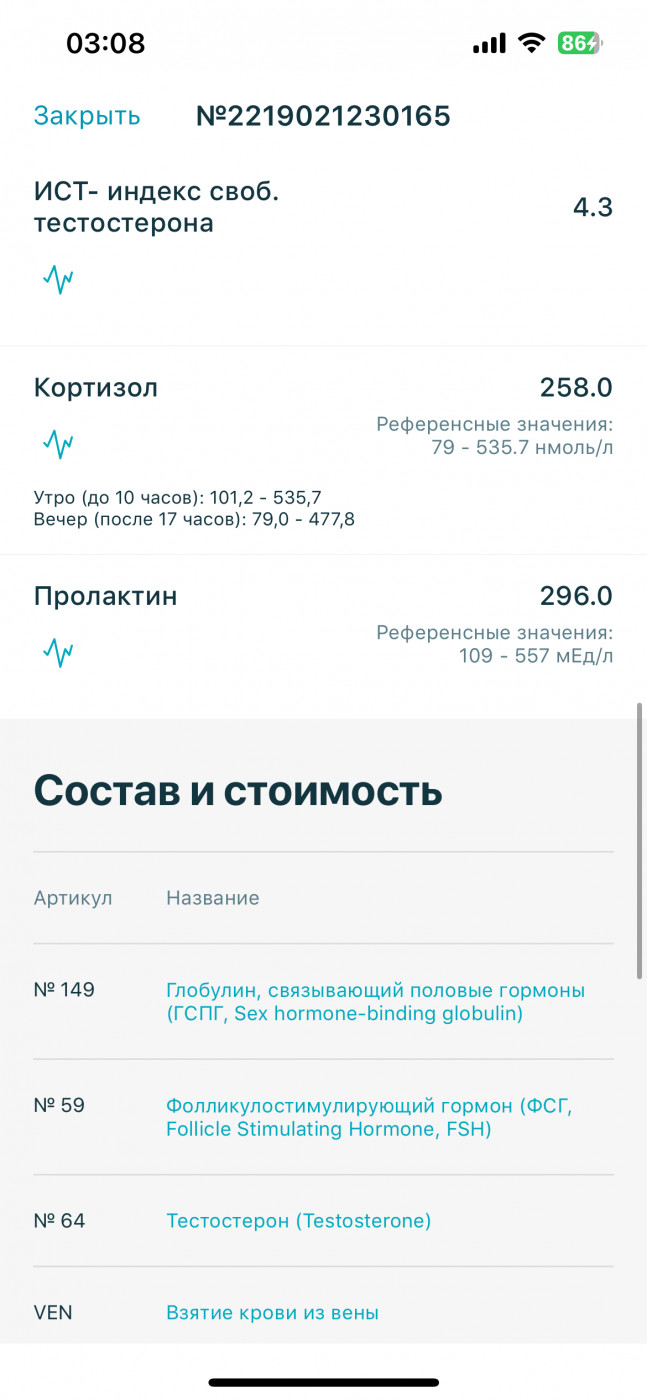Open the Фолликулостимулирующий гормон (ФСГ) link
Viewport: 647px width, 1400px height.
(x=369, y=1118)
